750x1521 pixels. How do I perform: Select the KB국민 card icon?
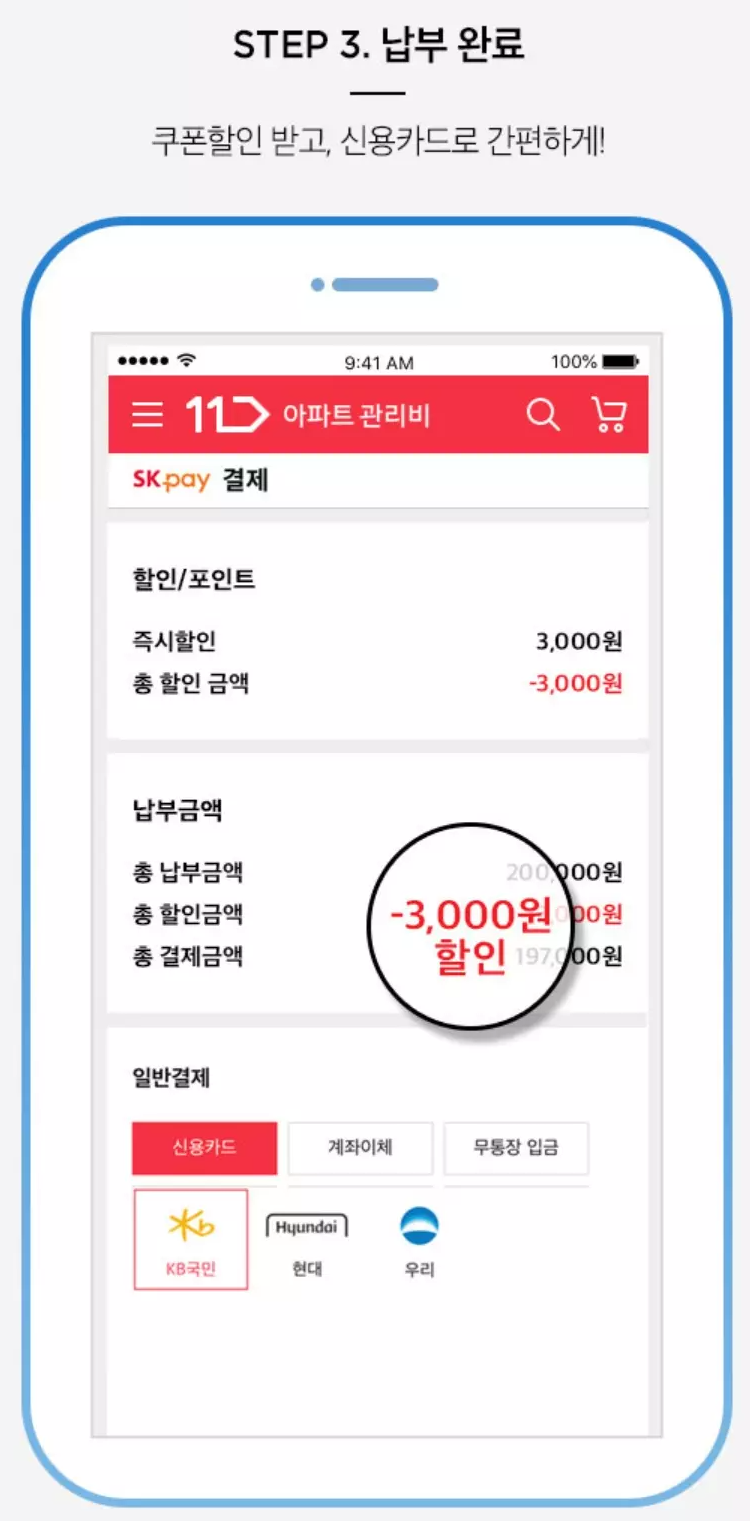[x=190, y=1240]
